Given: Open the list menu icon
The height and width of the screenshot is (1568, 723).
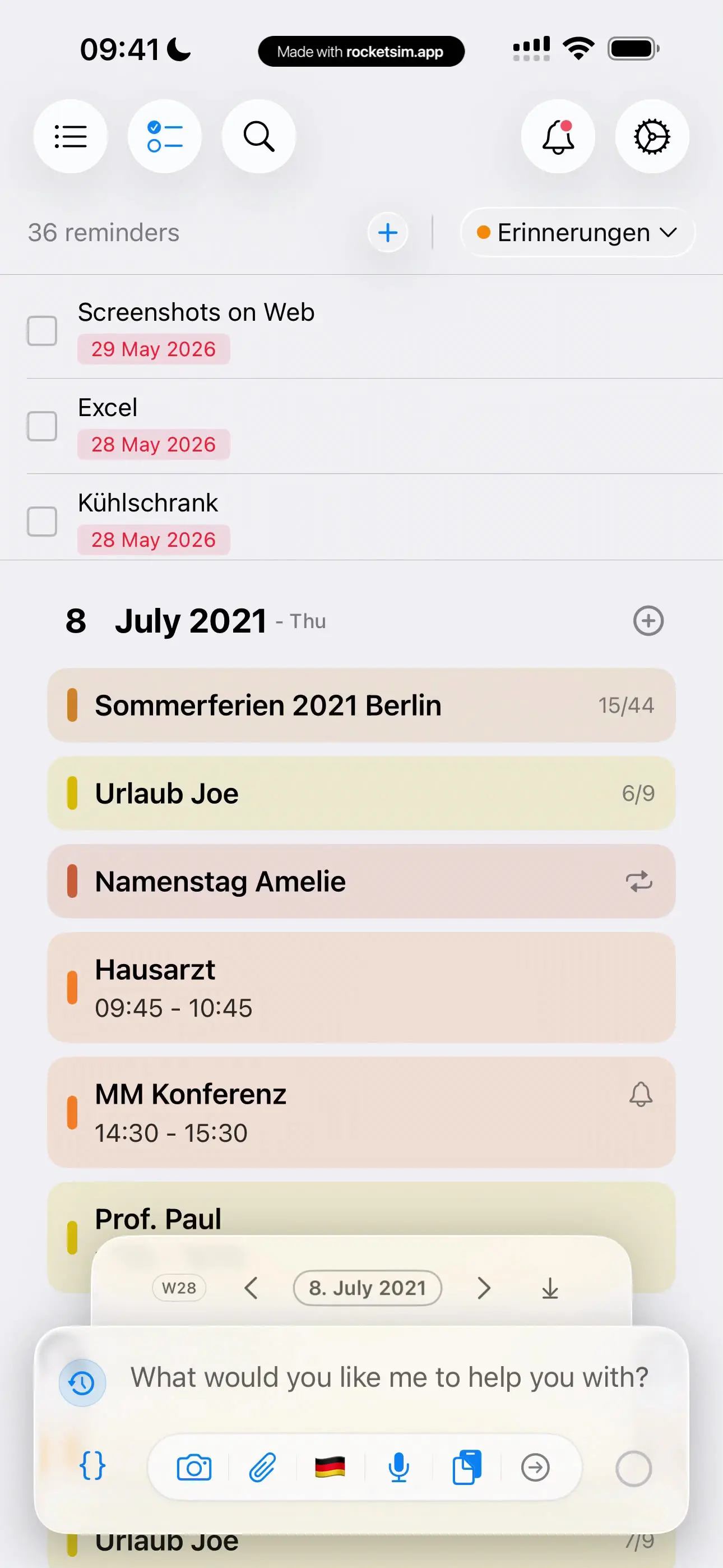Looking at the screenshot, I should click(70, 136).
